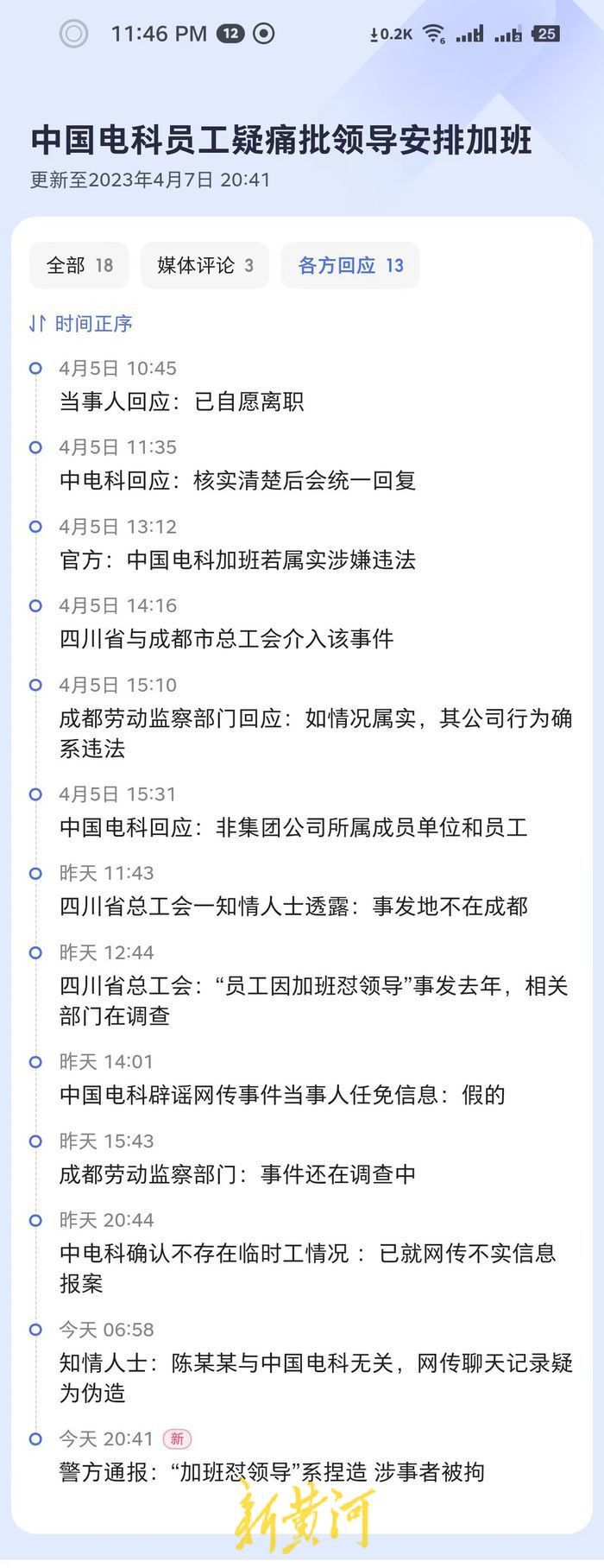Image resolution: width=604 pixels, height=1568 pixels.
Task: Open 警方通报：“加班怼领导”系捏造 entry
Action: tap(272, 1472)
